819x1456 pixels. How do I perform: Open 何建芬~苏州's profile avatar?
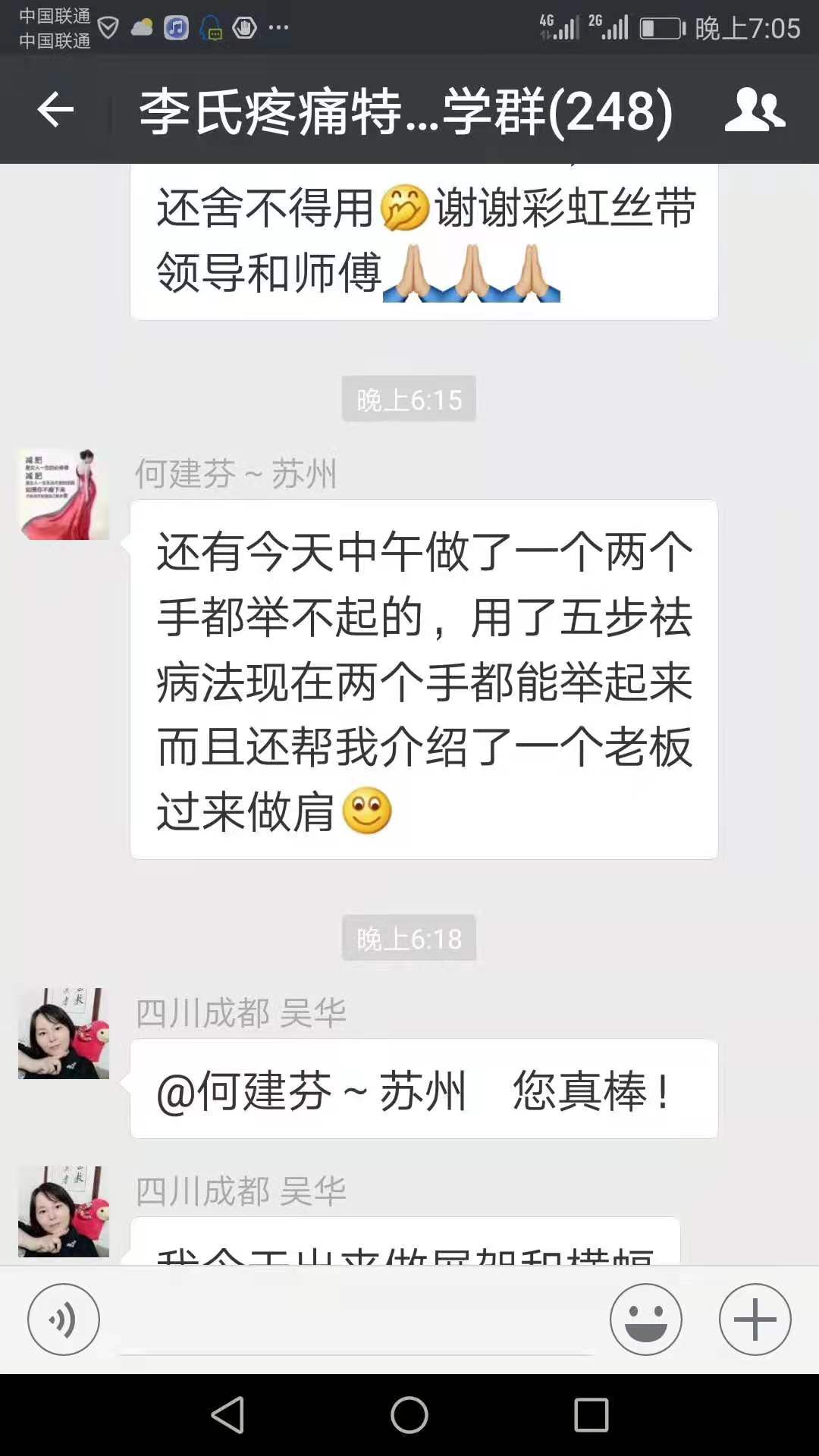coord(64,494)
